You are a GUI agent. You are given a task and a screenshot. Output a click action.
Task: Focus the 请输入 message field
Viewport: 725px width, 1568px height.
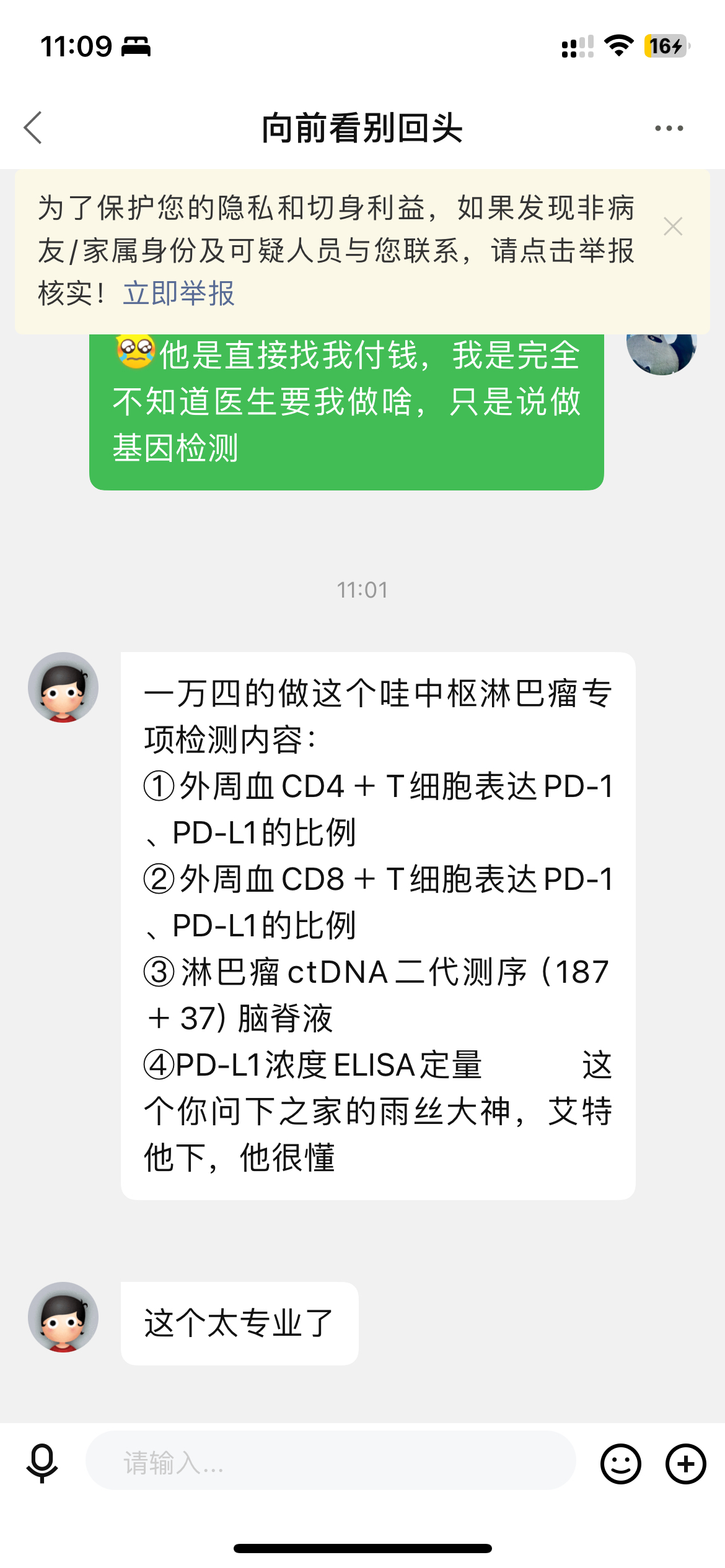(x=331, y=1463)
